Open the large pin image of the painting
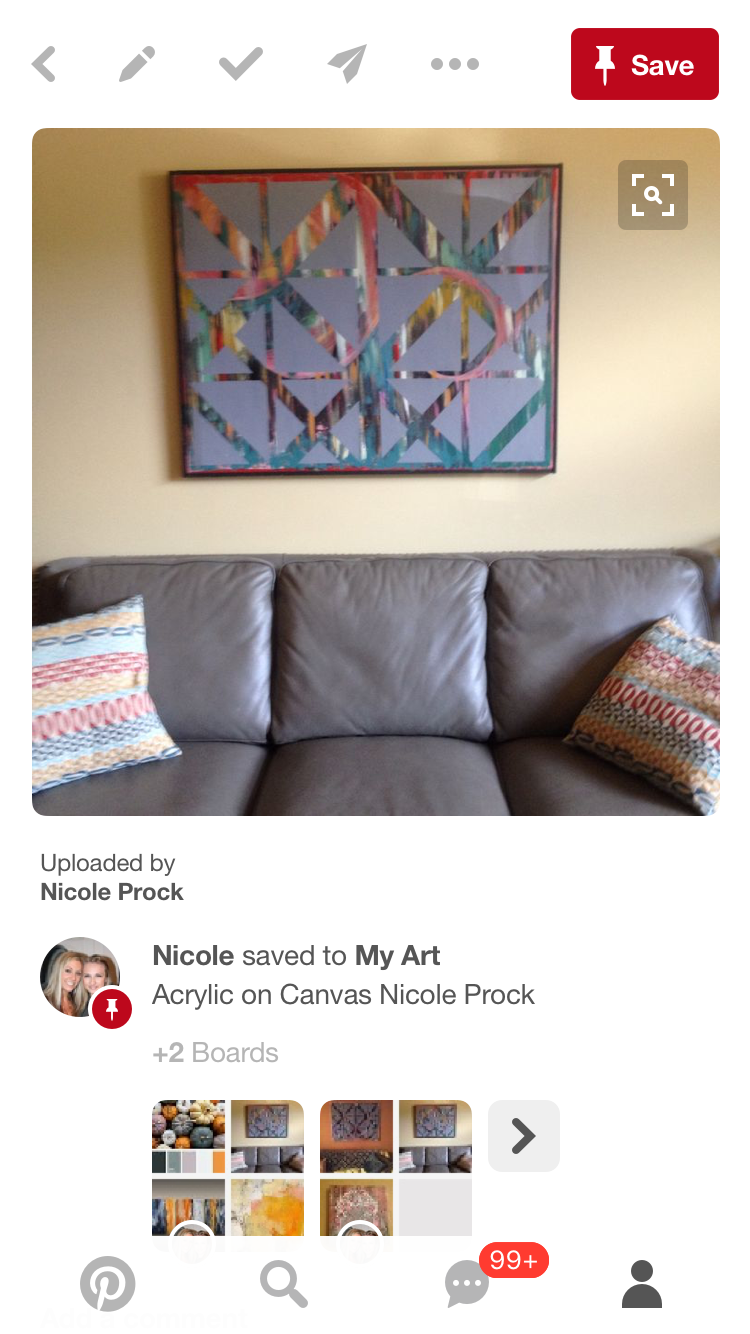Viewport: 750px width, 1334px height. tap(376, 472)
